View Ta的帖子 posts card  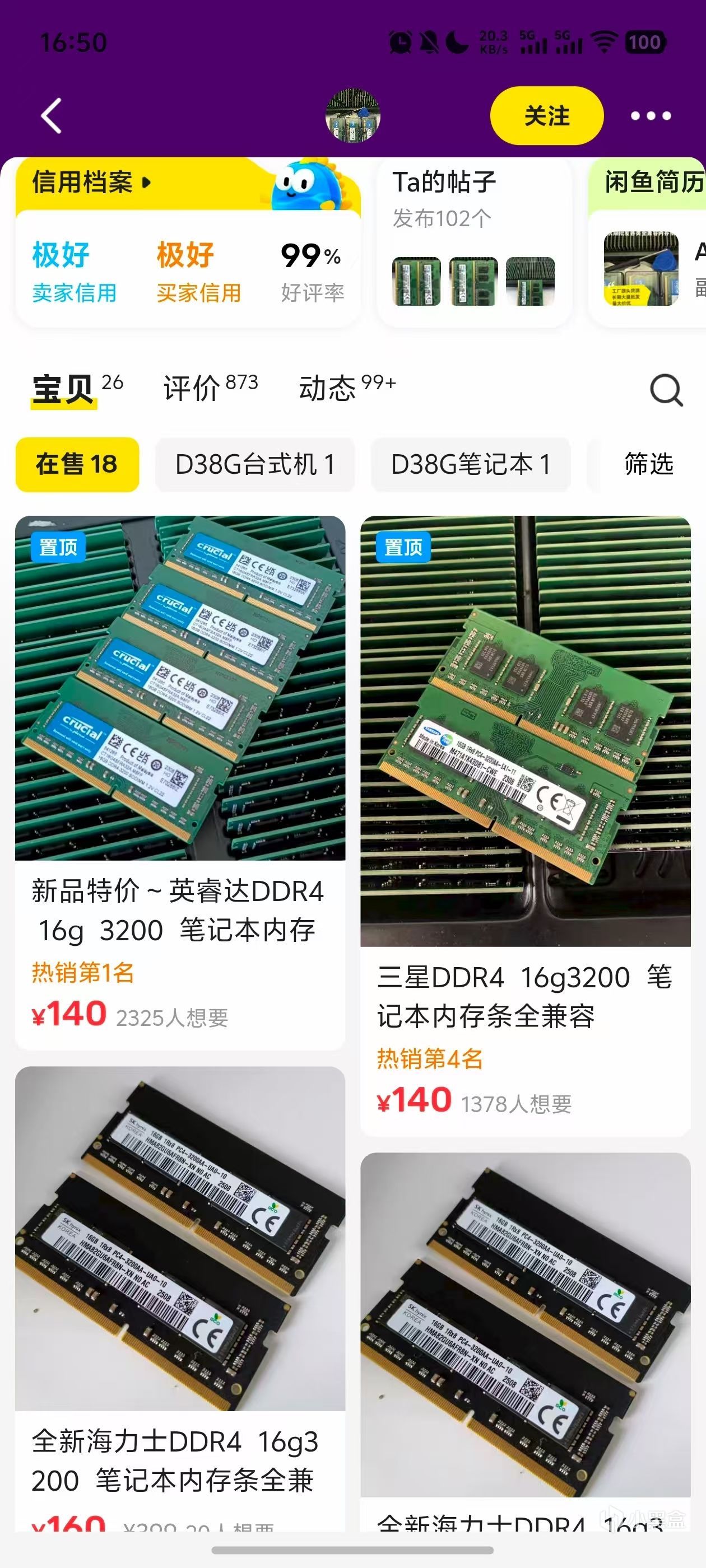coord(474,244)
